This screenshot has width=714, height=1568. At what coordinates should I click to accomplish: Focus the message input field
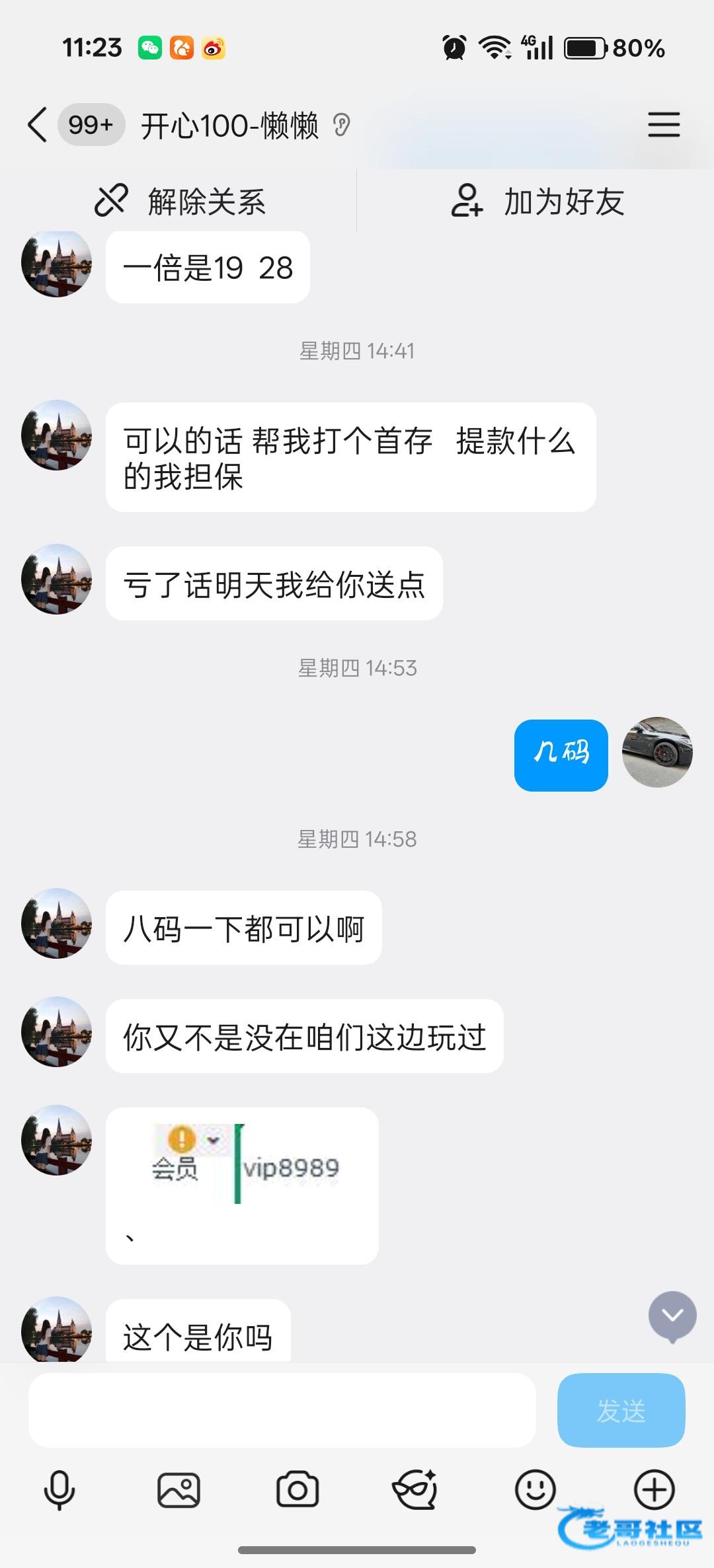tap(282, 1410)
